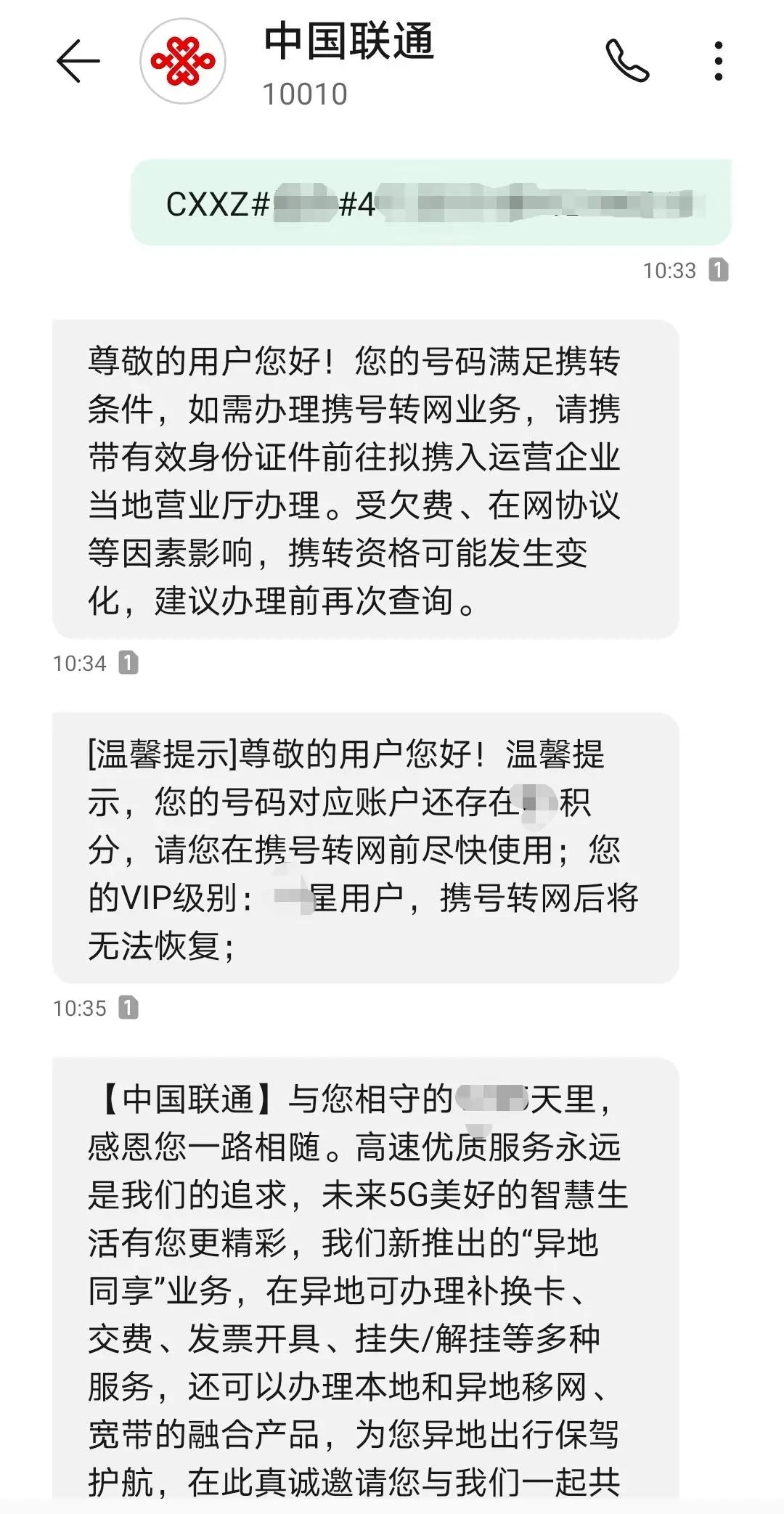Image resolution: width=784 pixels, height=1514 pixels.
Task: Tap the SIM 1 badge beside 10:34
Action: (x=129, y=662)
